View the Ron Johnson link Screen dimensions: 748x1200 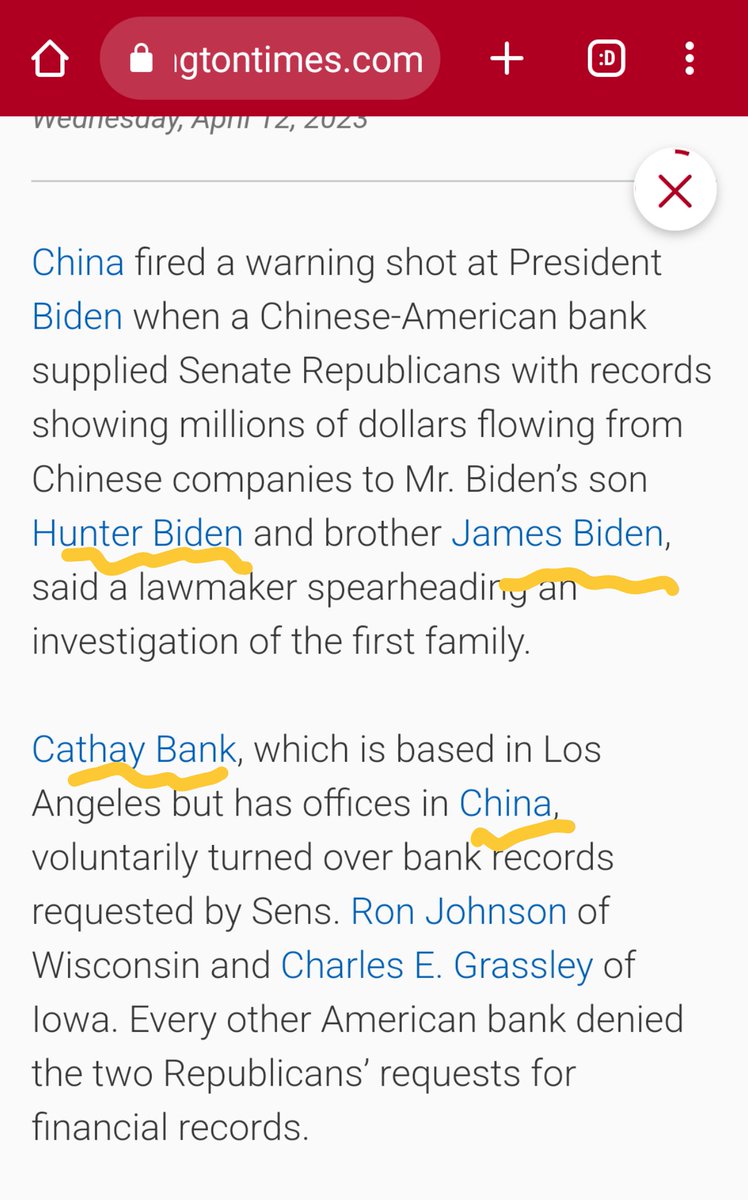(459, 911)
